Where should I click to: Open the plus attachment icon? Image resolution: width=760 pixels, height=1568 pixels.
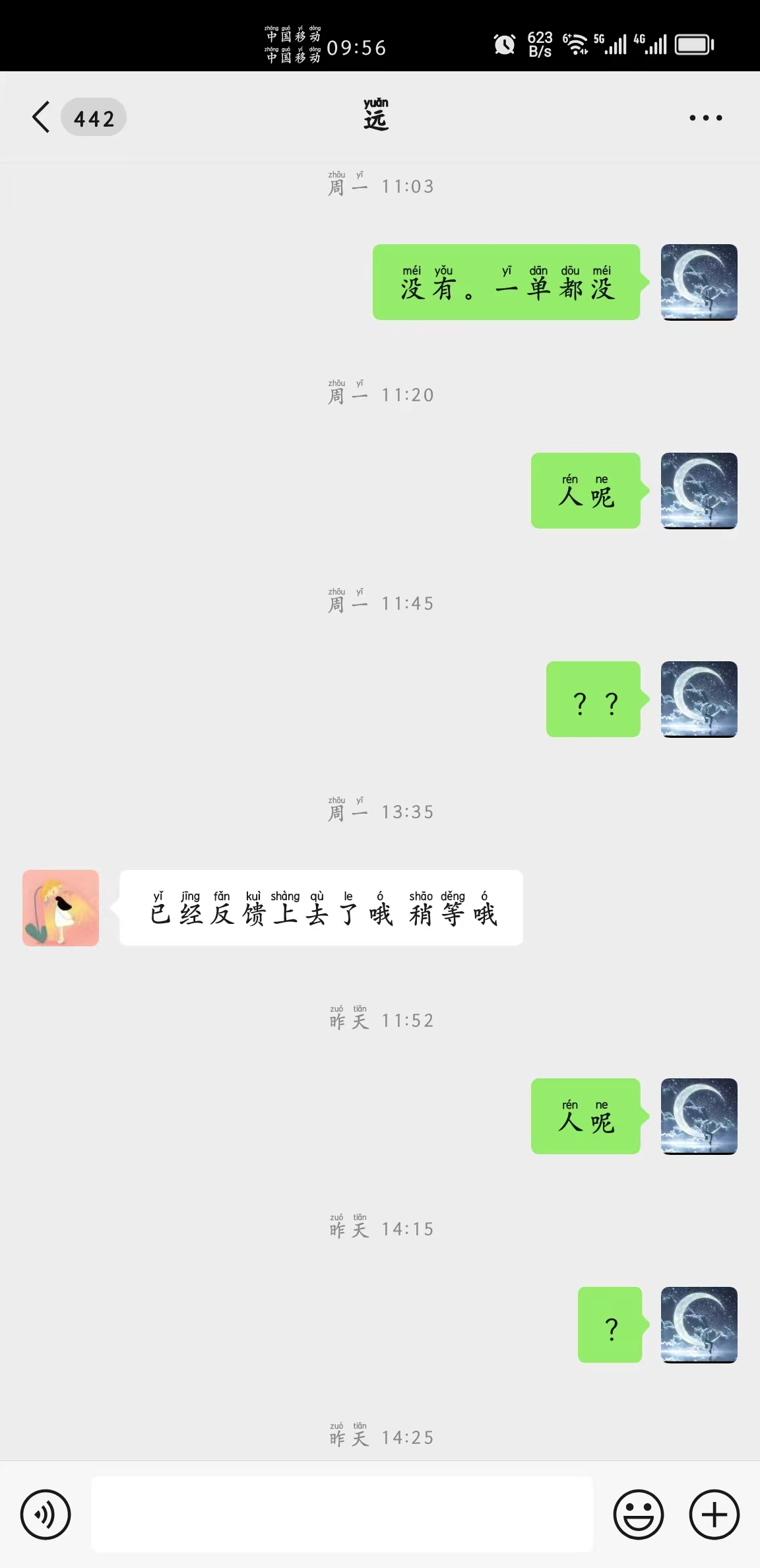point(712,1515)
